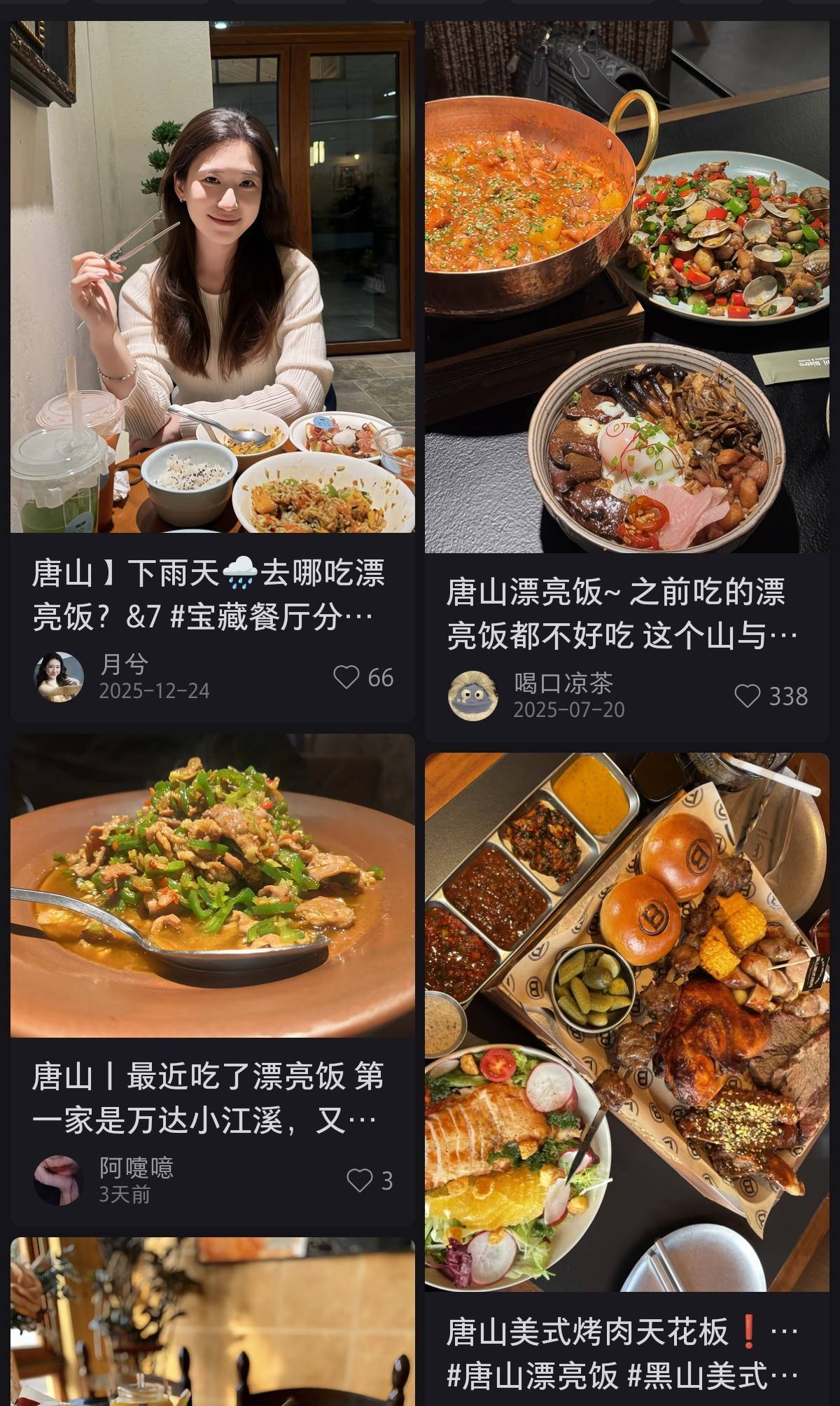Visit 喝口凉茶's profile avatar
Screen dimensions: 840x1406
(x=473, y=695)
